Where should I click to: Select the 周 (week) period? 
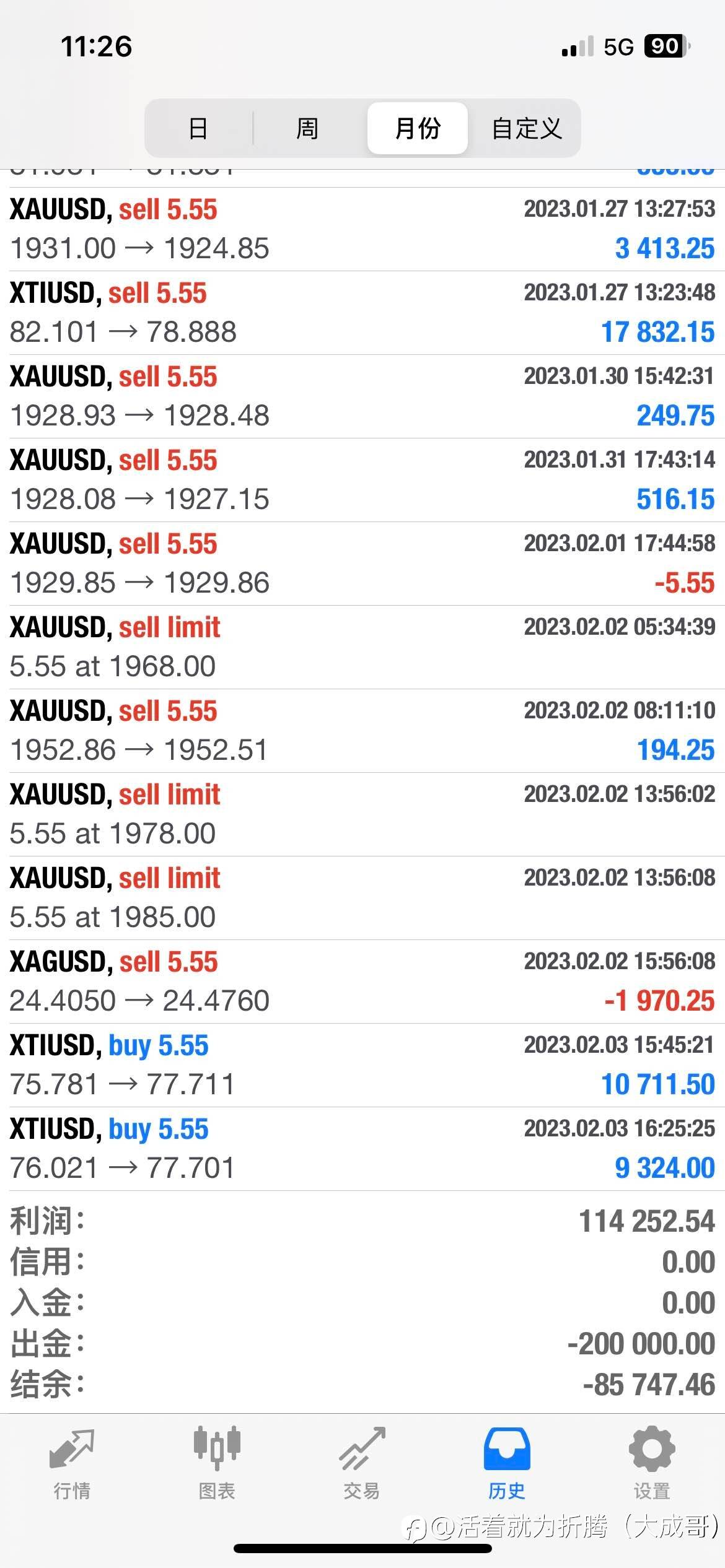[307, 128]
